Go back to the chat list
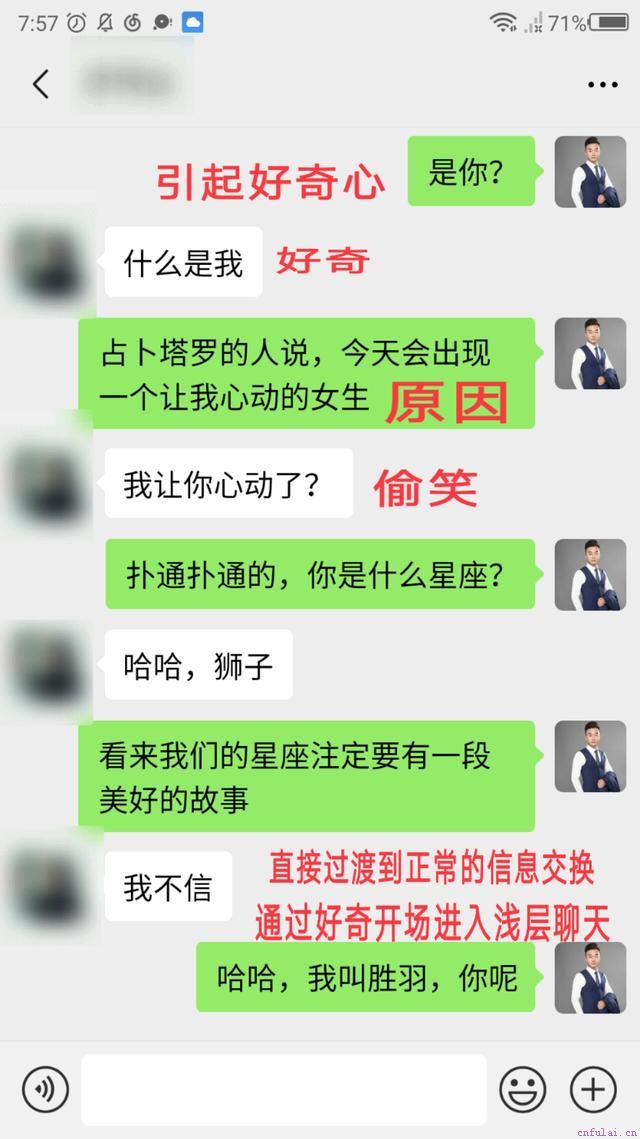640x1139 pixels. (41, 84)
